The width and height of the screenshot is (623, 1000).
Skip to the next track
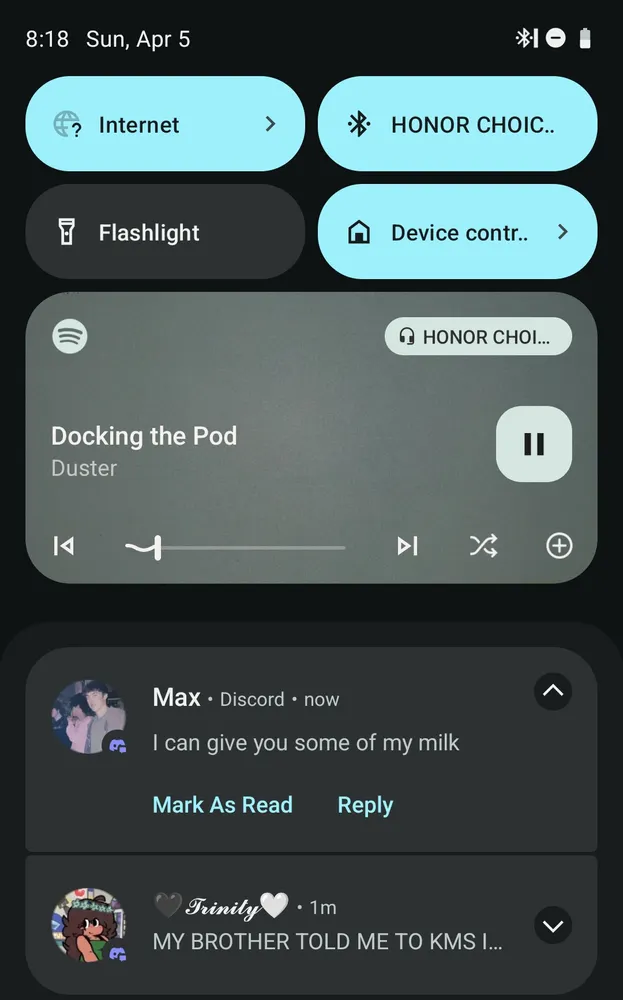click(407, 546)
